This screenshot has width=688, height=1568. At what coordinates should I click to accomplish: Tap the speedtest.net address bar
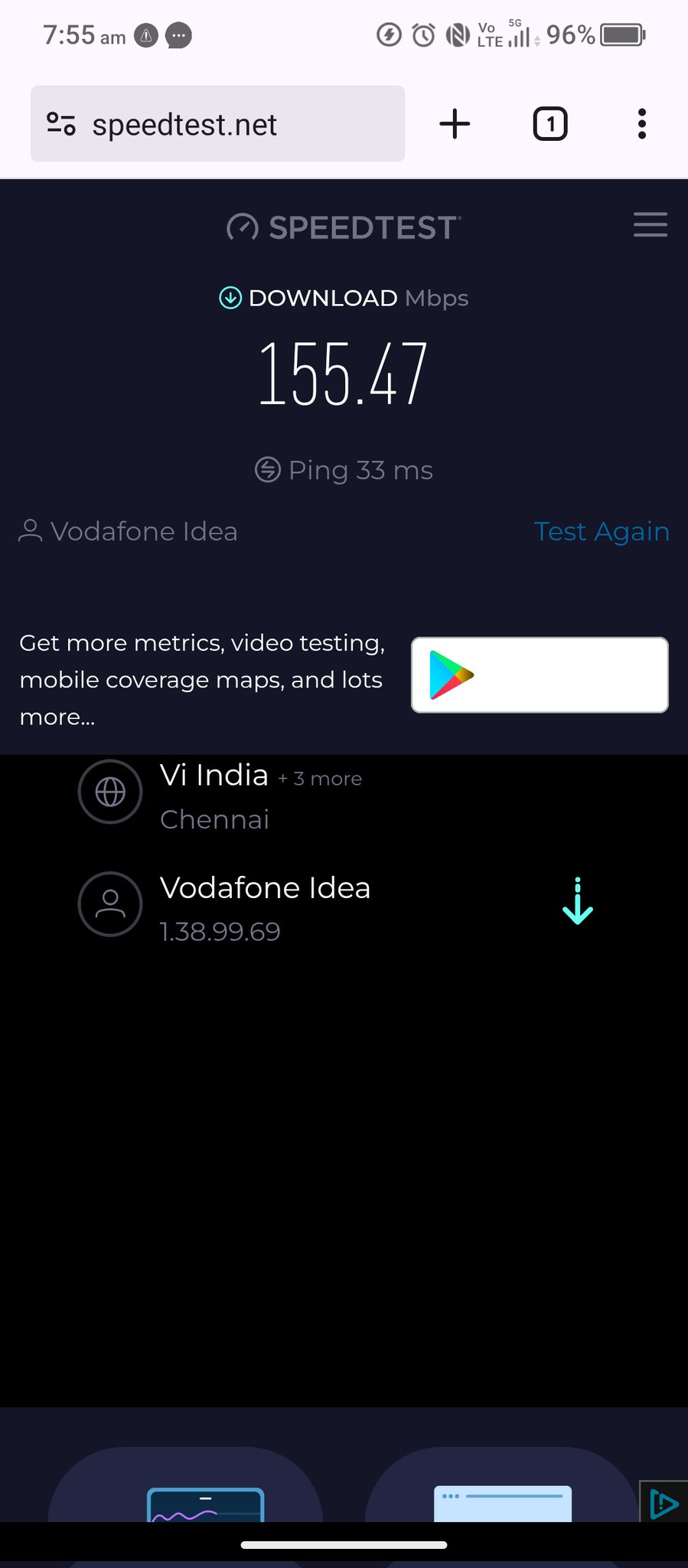coord(230,124)
